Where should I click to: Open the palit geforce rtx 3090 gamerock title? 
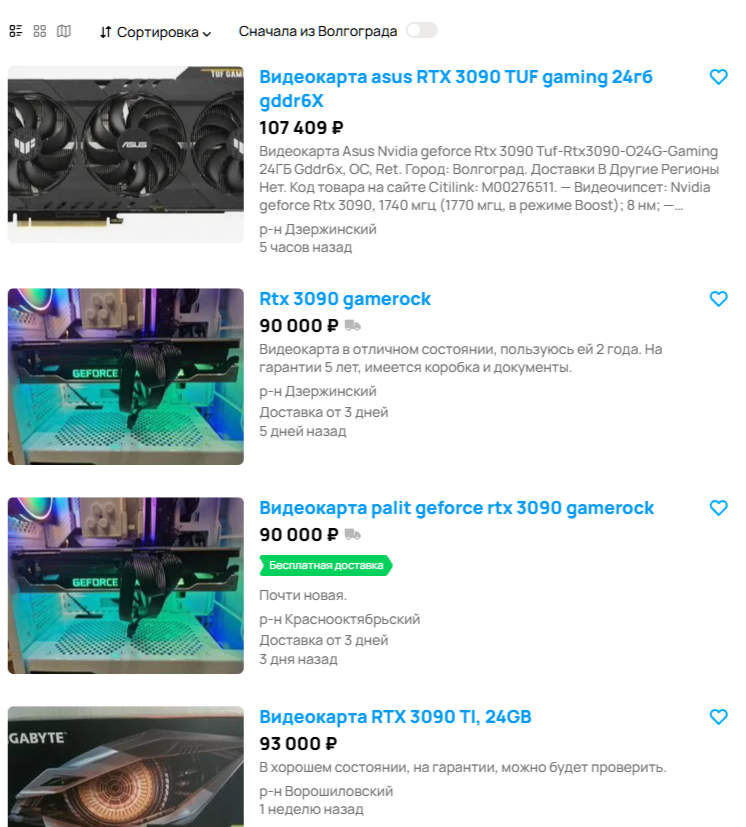(x=456, y=507)
